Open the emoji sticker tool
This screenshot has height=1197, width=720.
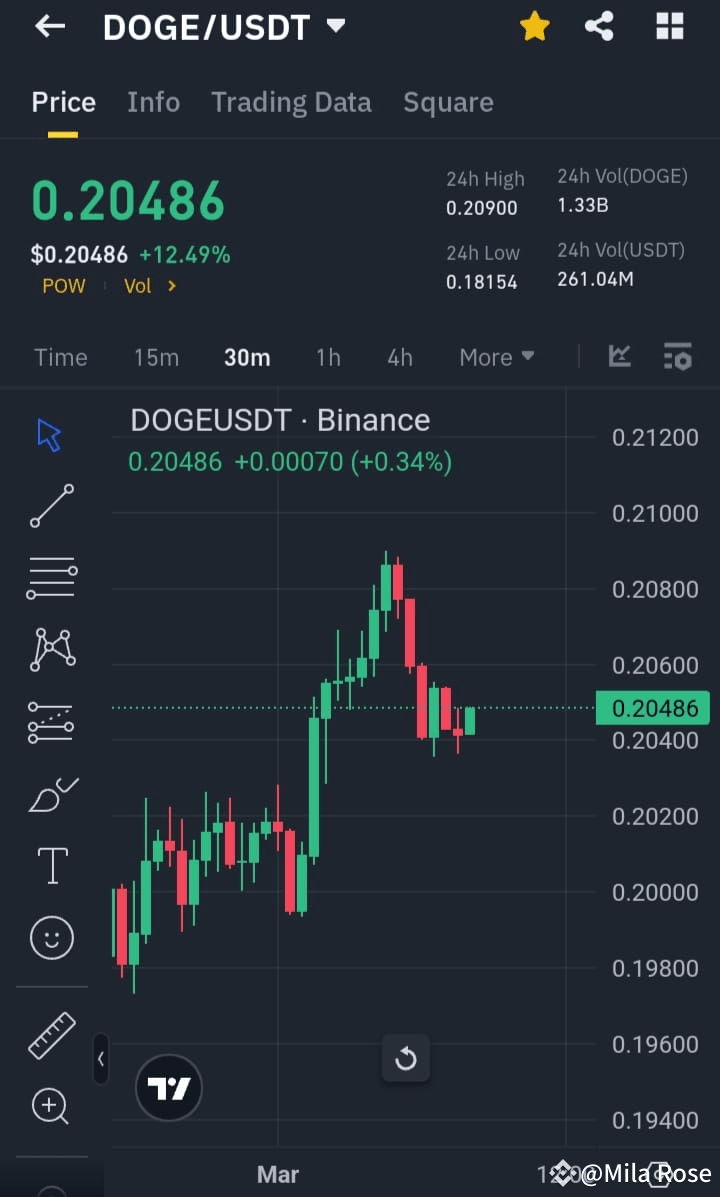[50, 938]
